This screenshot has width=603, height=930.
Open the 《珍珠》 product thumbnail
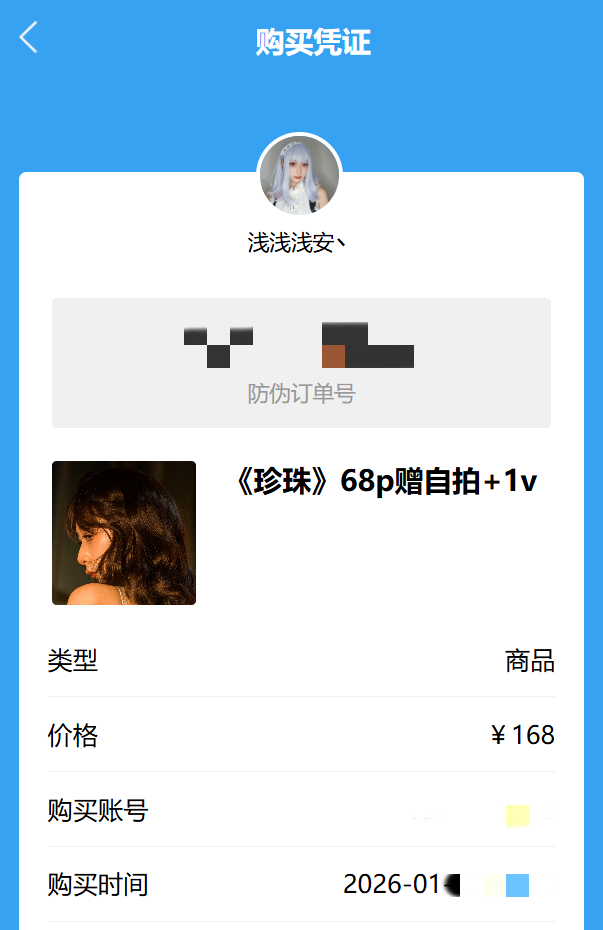(124, 533)
